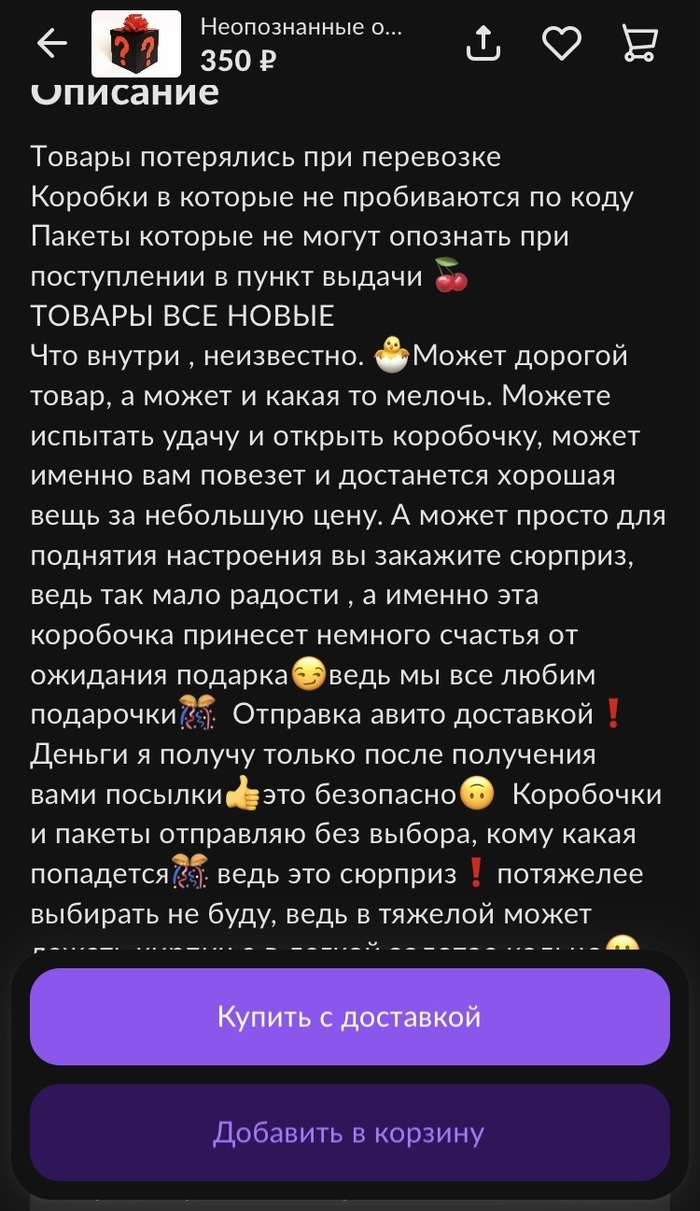Viewport: 700px width, 1211px height.
Task: Share this listing
Action: (483, 43)
